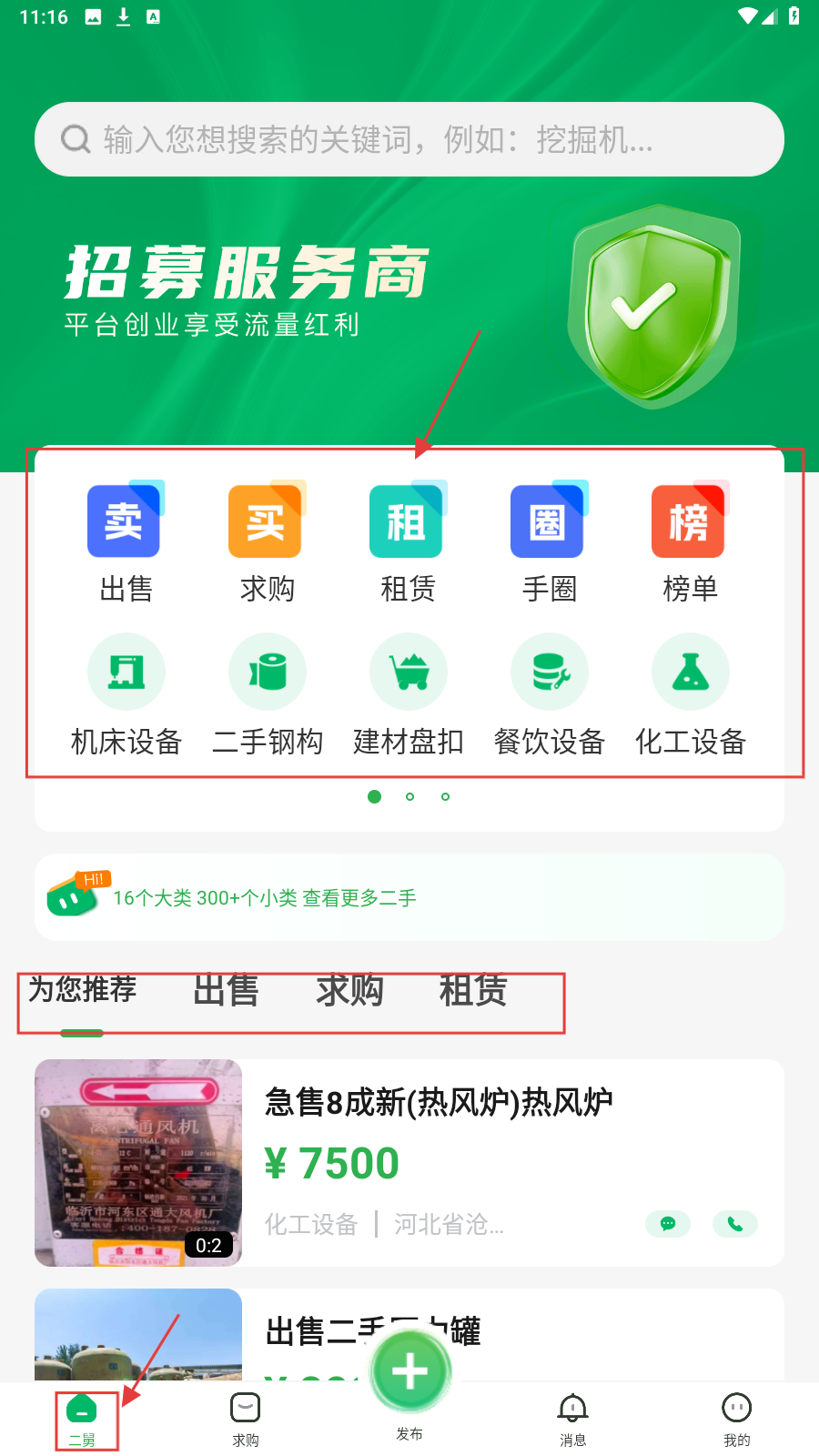The image size is (819, 1456).
Task: Call the seller of the 热风炉 listing
Action: tap(735, 1224)
